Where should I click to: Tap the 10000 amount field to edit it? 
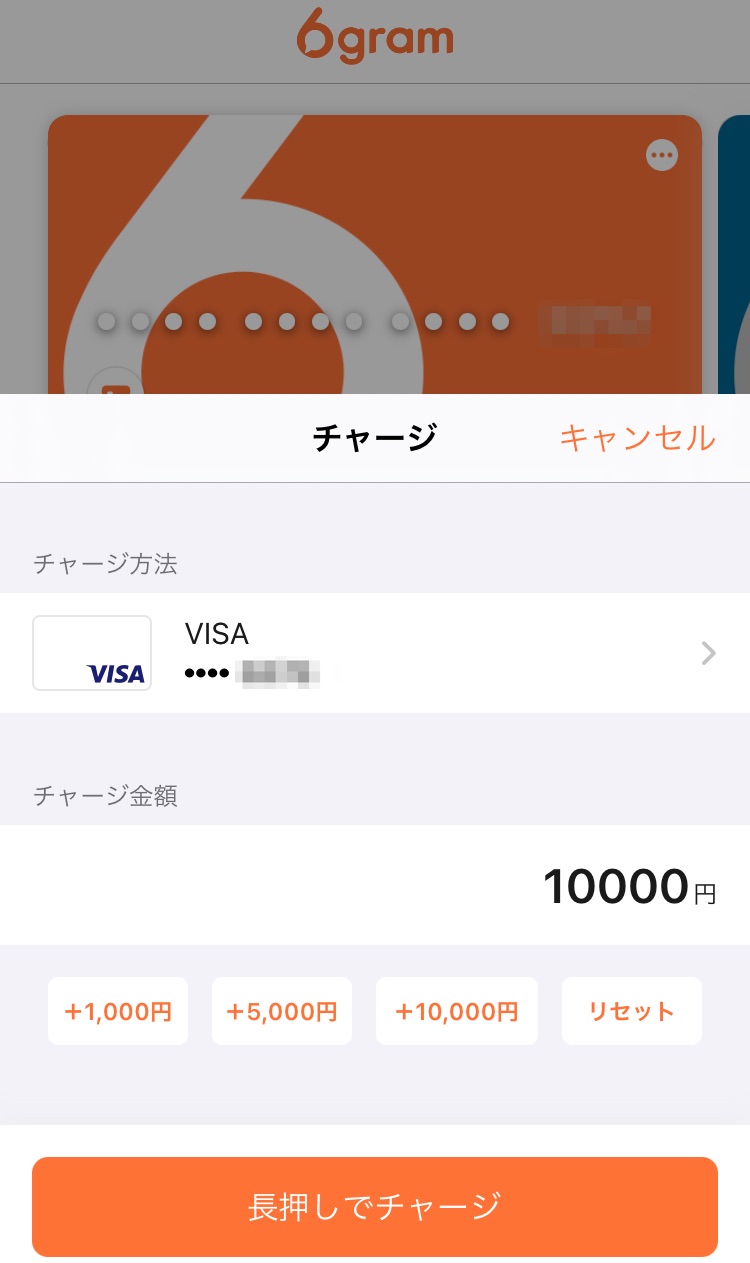[x=614, y=884]
